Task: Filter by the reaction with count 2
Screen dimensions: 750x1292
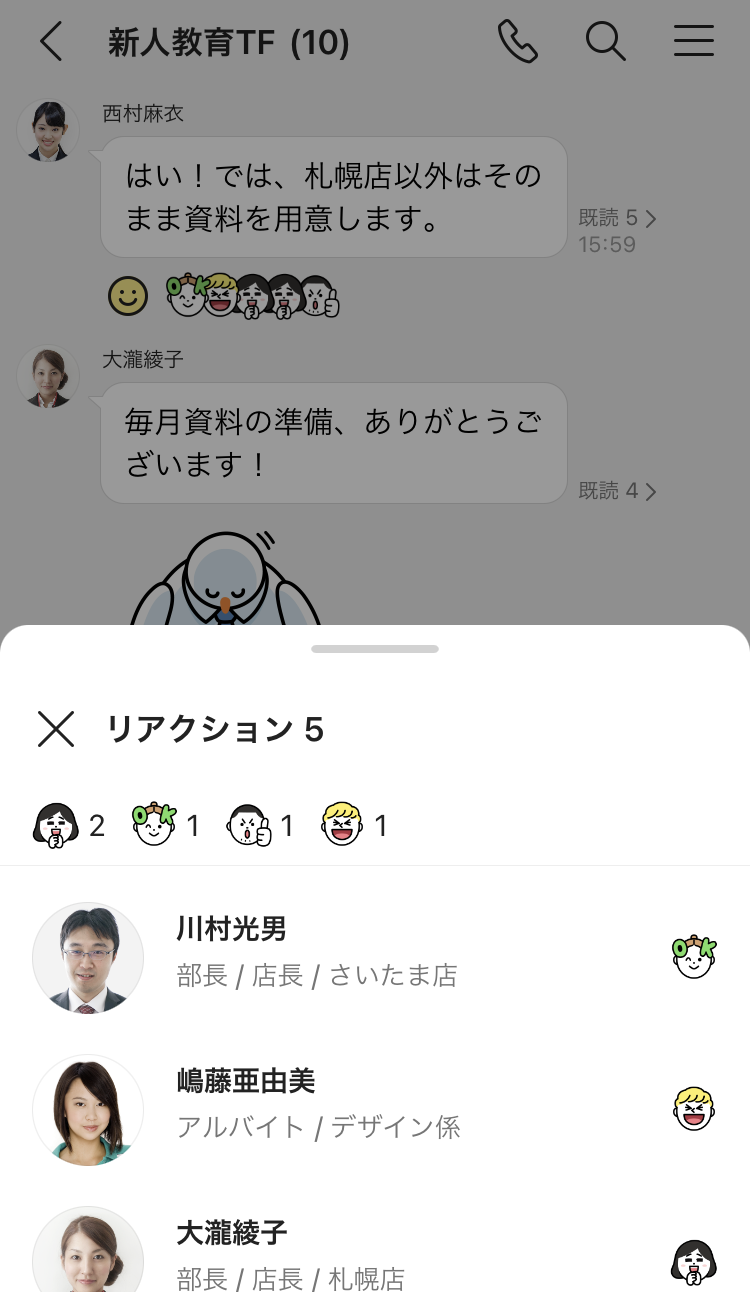Action: 69,825
